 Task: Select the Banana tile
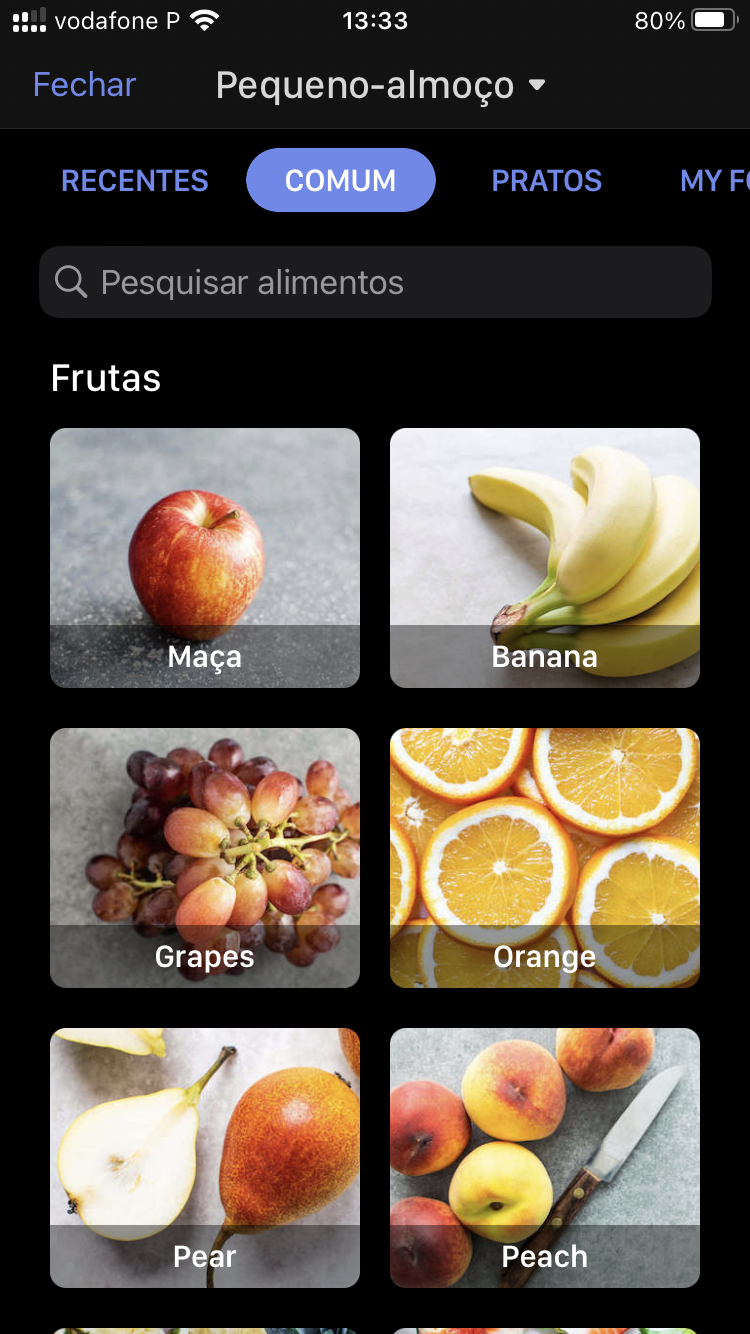[x=545, y=558]
